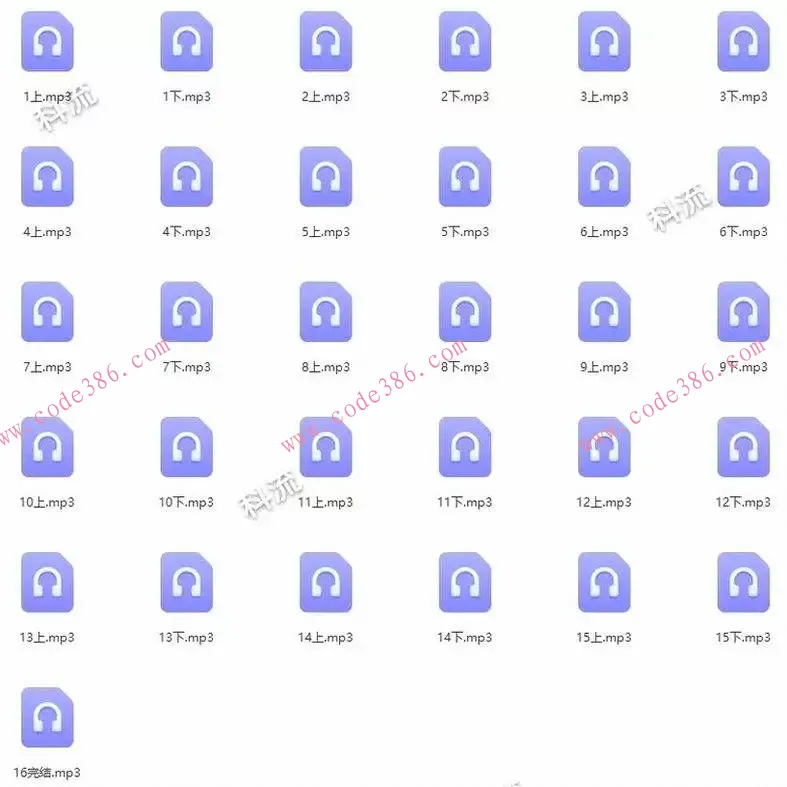Play the 12上.mp3 file
Viewport: 787px width, 787px height.
click(604, 447)
